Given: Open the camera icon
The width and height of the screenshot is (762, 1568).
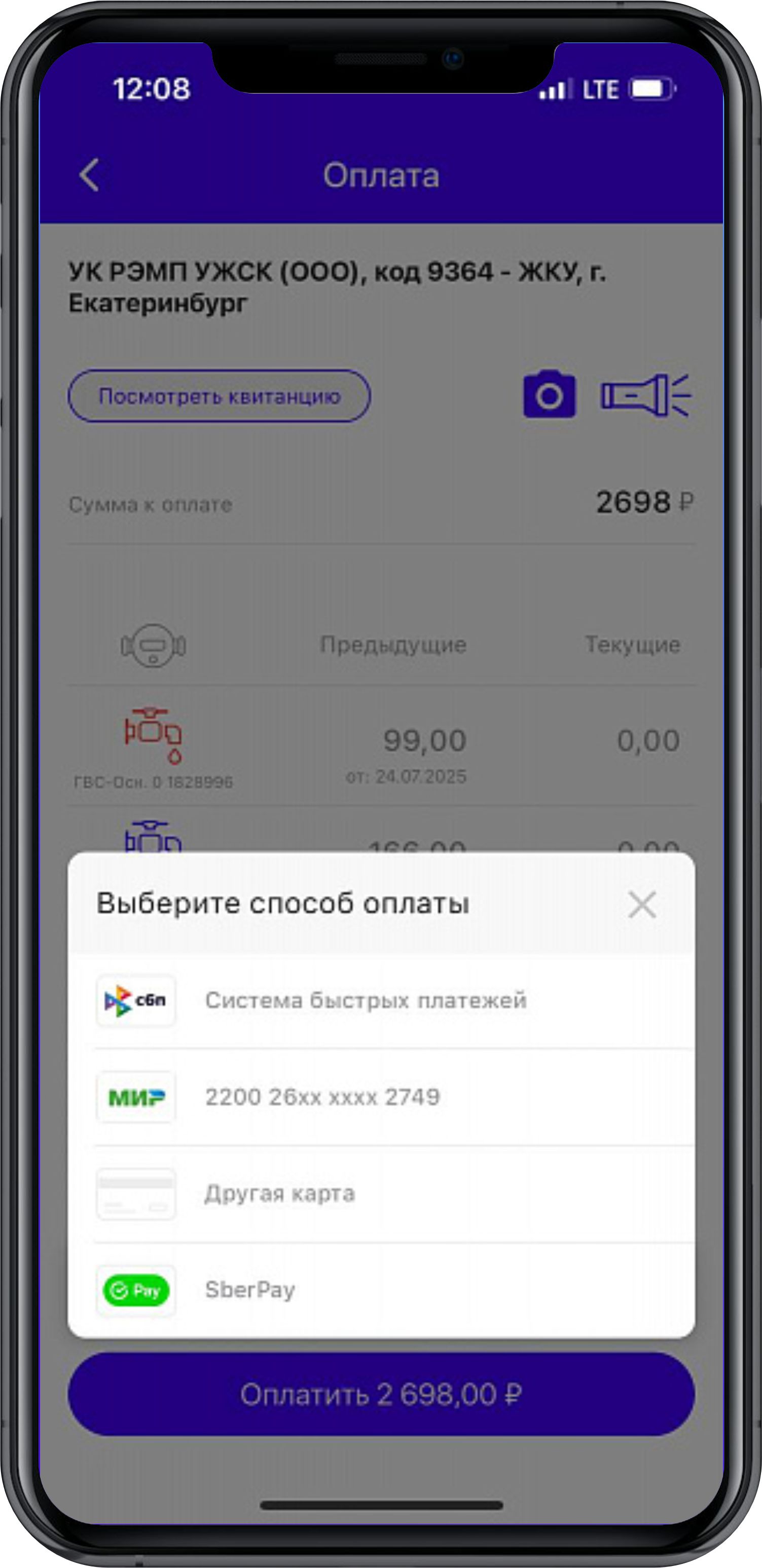Looking at the screenshot, I should point(549,394).
